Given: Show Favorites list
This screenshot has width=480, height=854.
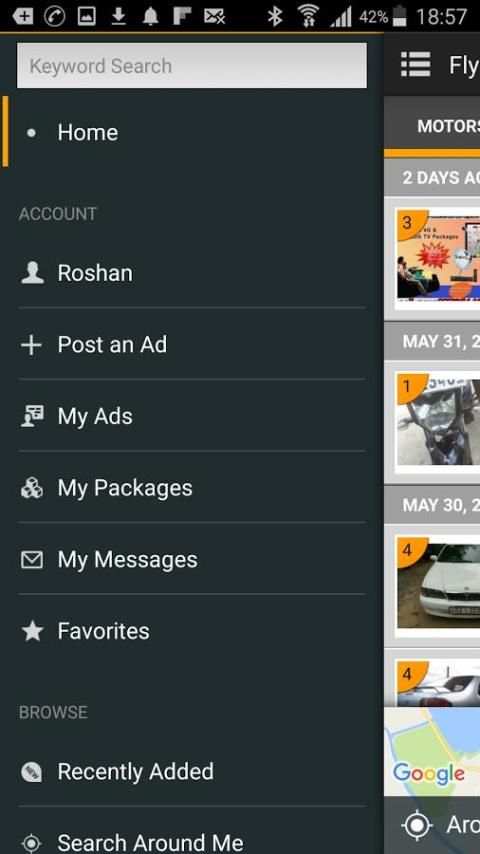Looking at the screenshot, I should 192,631.
